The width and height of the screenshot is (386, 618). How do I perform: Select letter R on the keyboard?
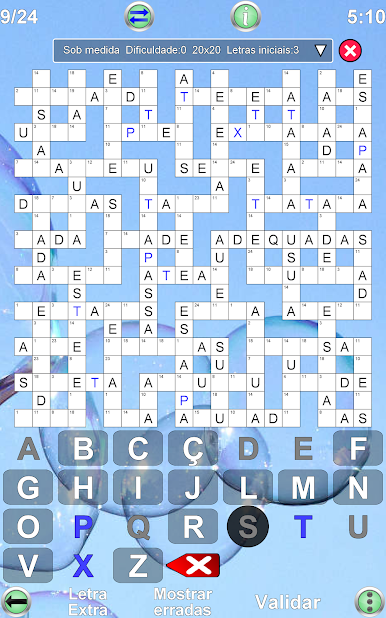tap(193, 527)
